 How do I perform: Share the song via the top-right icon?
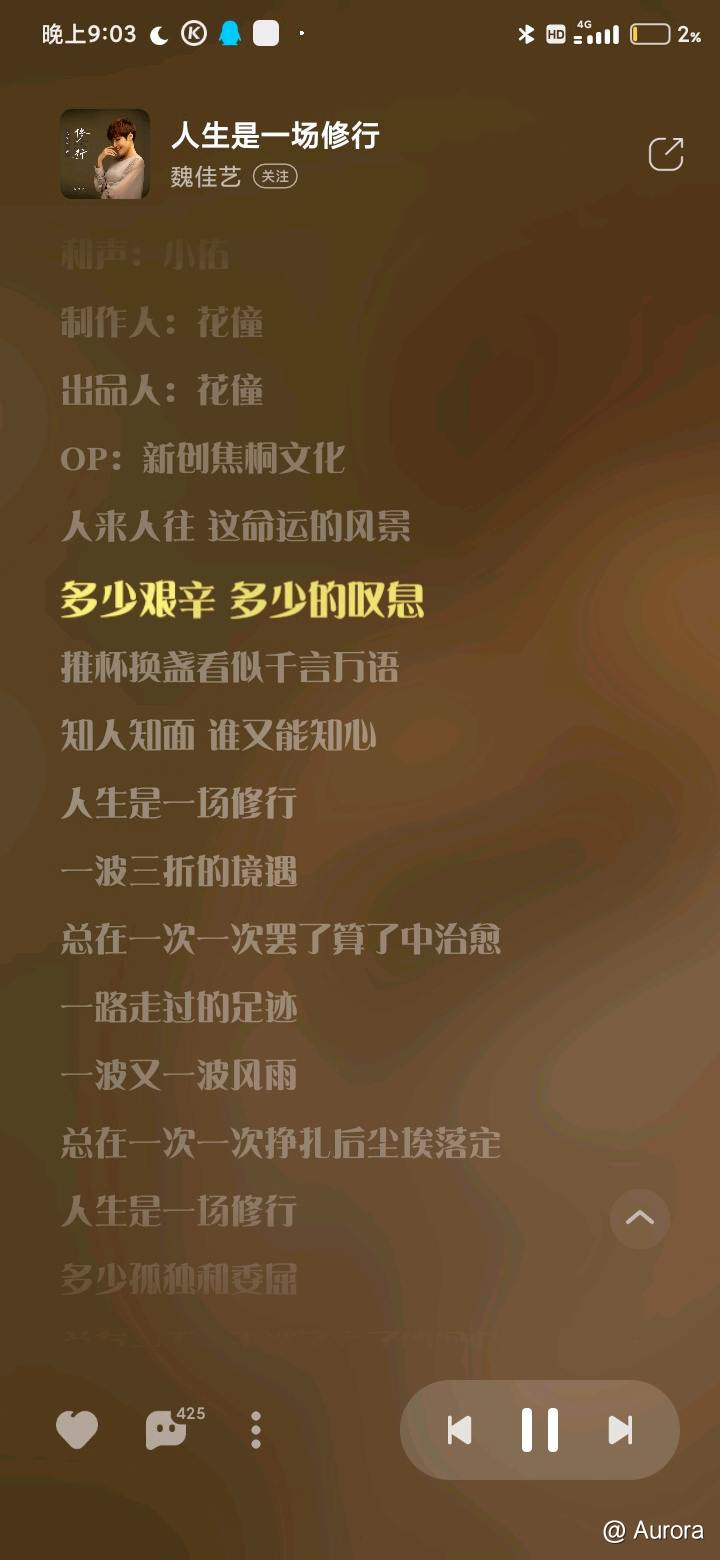[666, 154]
